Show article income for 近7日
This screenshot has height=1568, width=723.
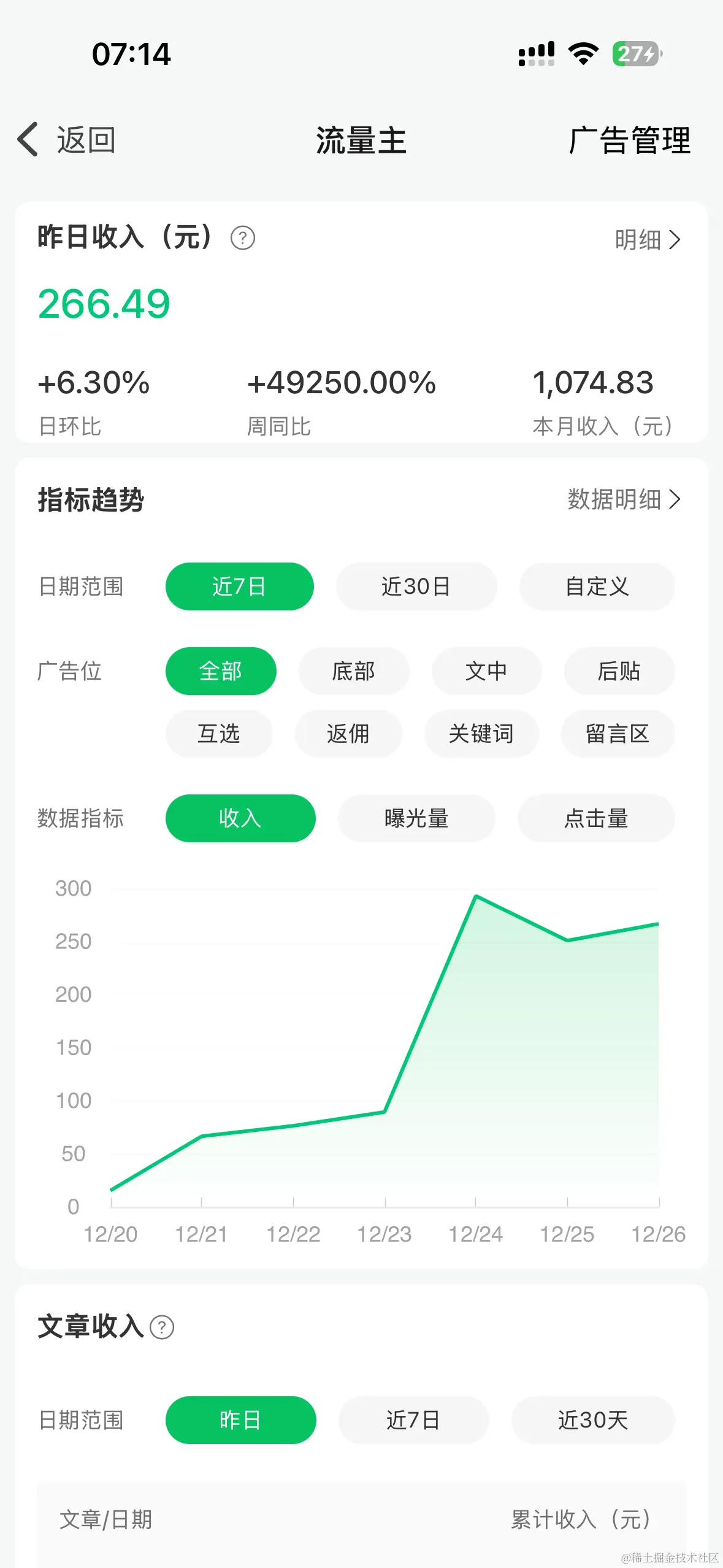point(413,1420)
